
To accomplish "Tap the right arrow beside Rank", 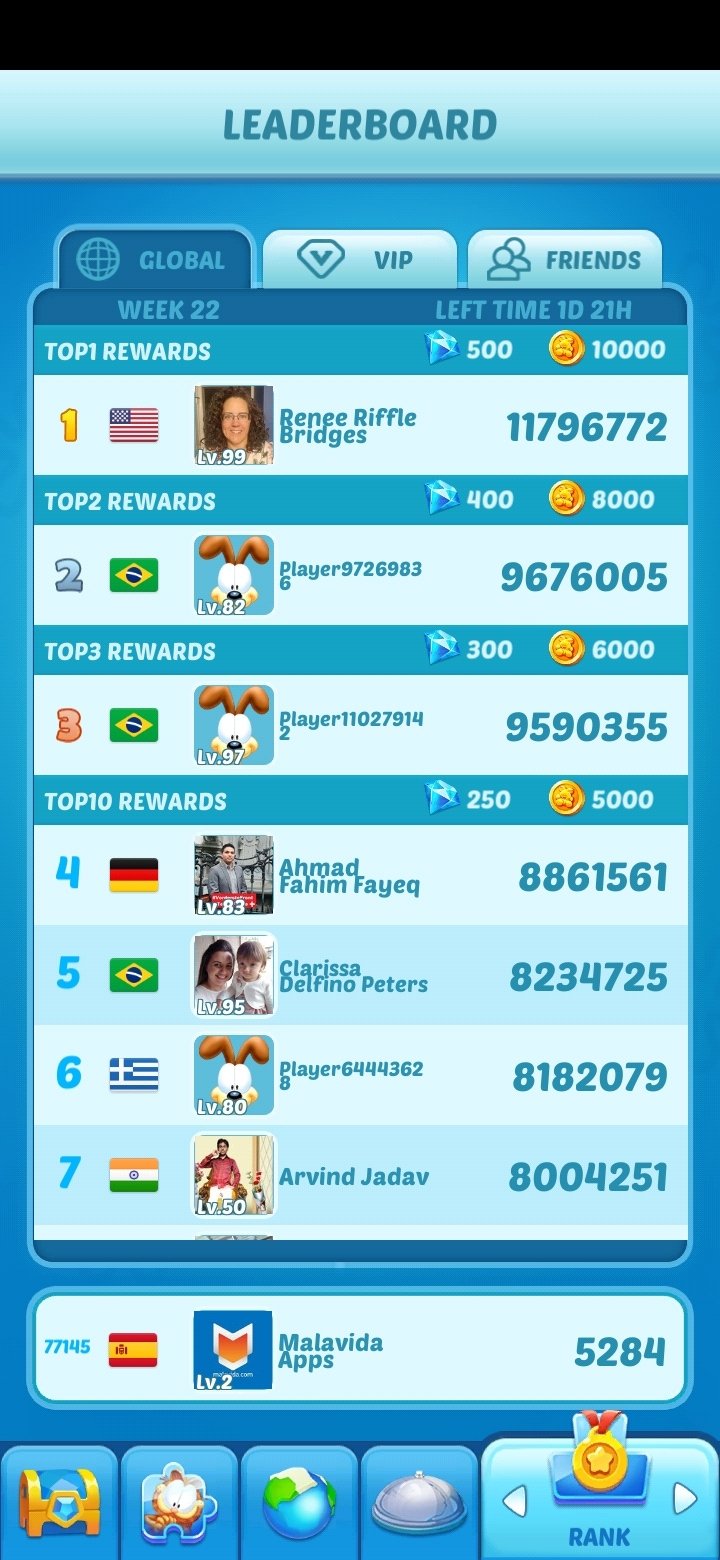I will pos(685,1498).
